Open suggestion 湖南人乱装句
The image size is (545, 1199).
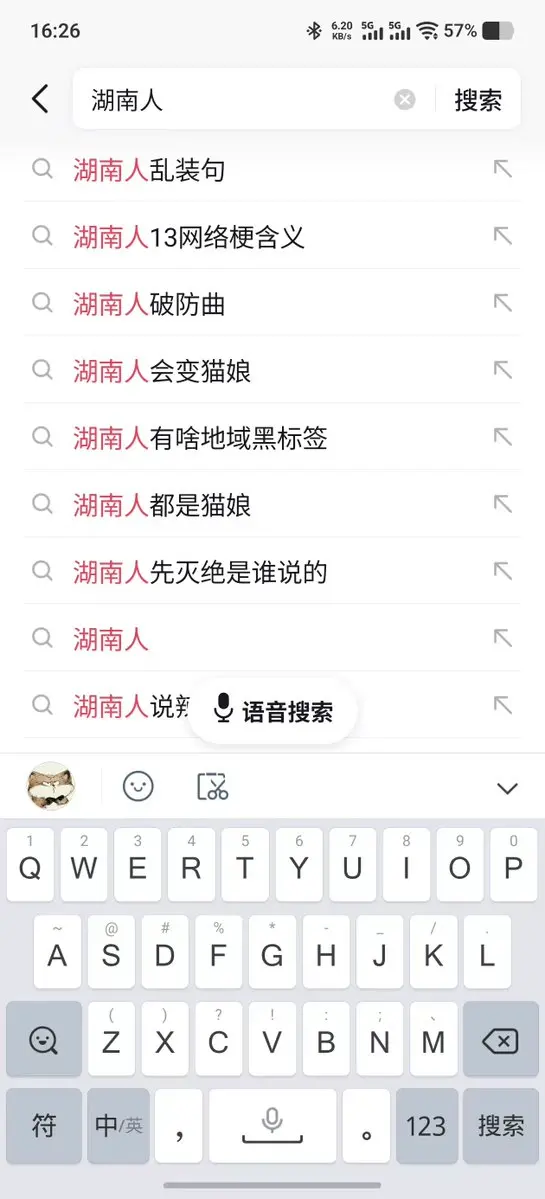[x=272, y=170]
